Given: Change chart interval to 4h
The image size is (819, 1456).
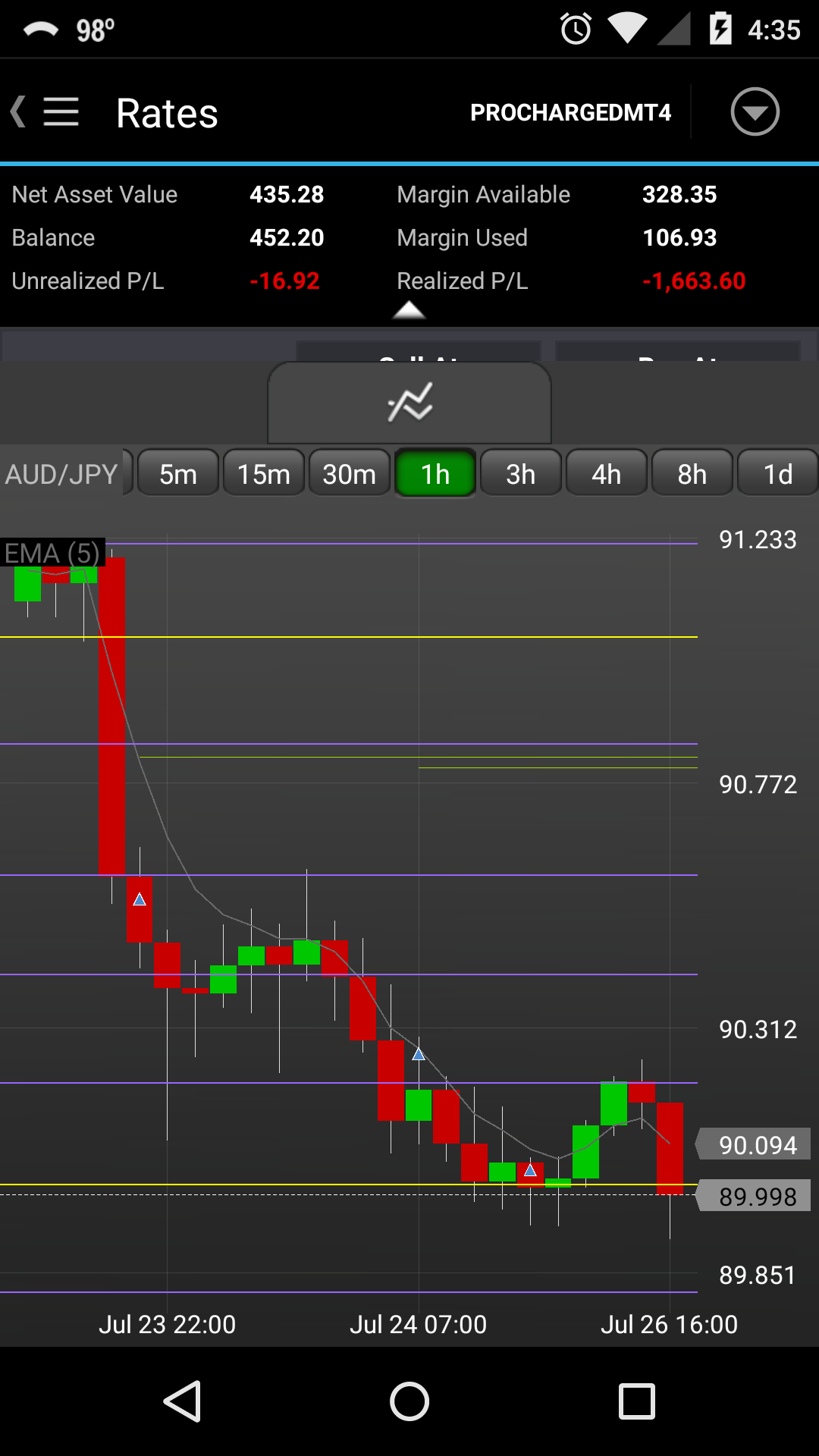Looking at the screenshot, I should [x=607, y=474].
